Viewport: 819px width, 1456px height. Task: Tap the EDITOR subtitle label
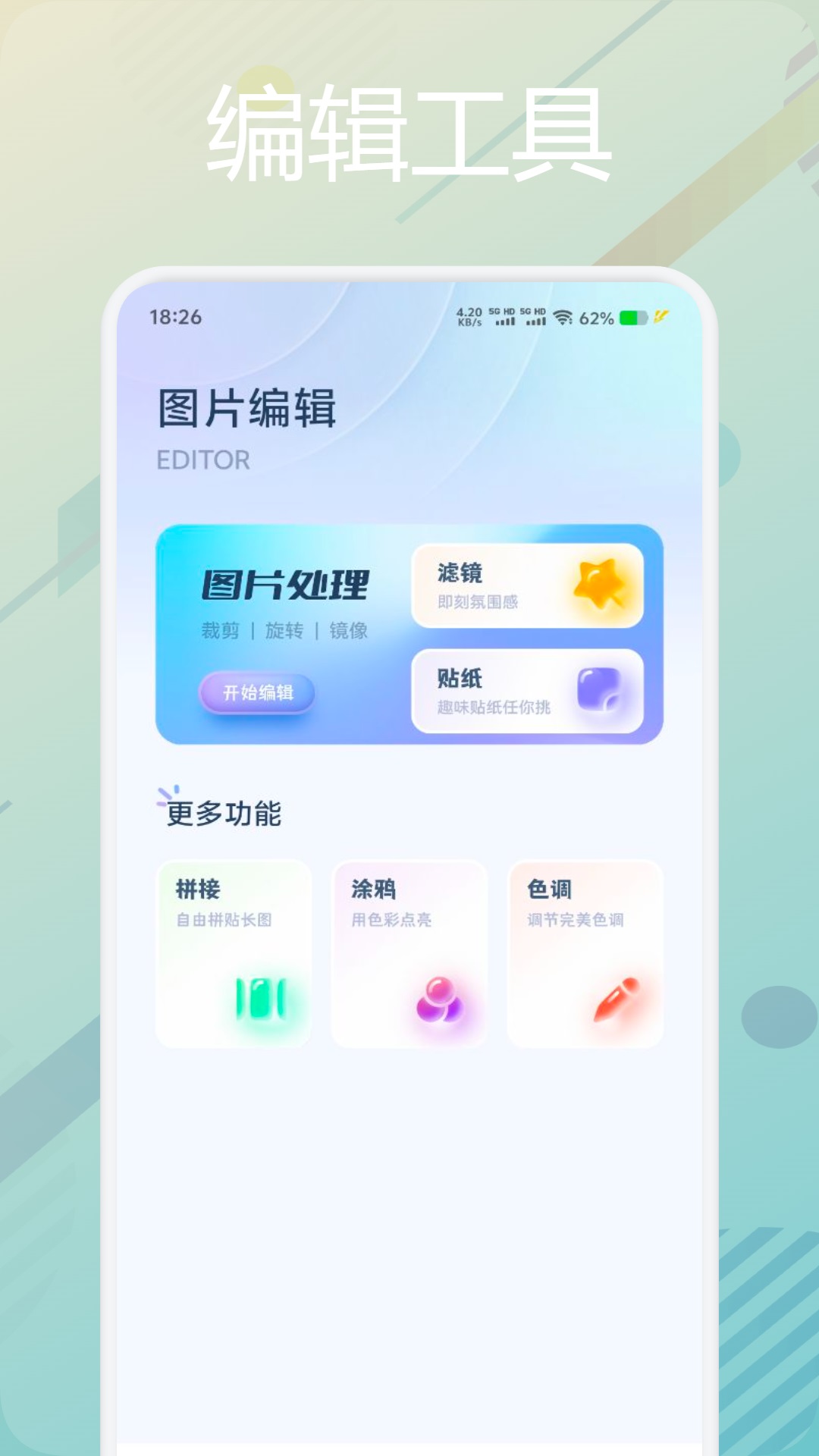(203, 458)
